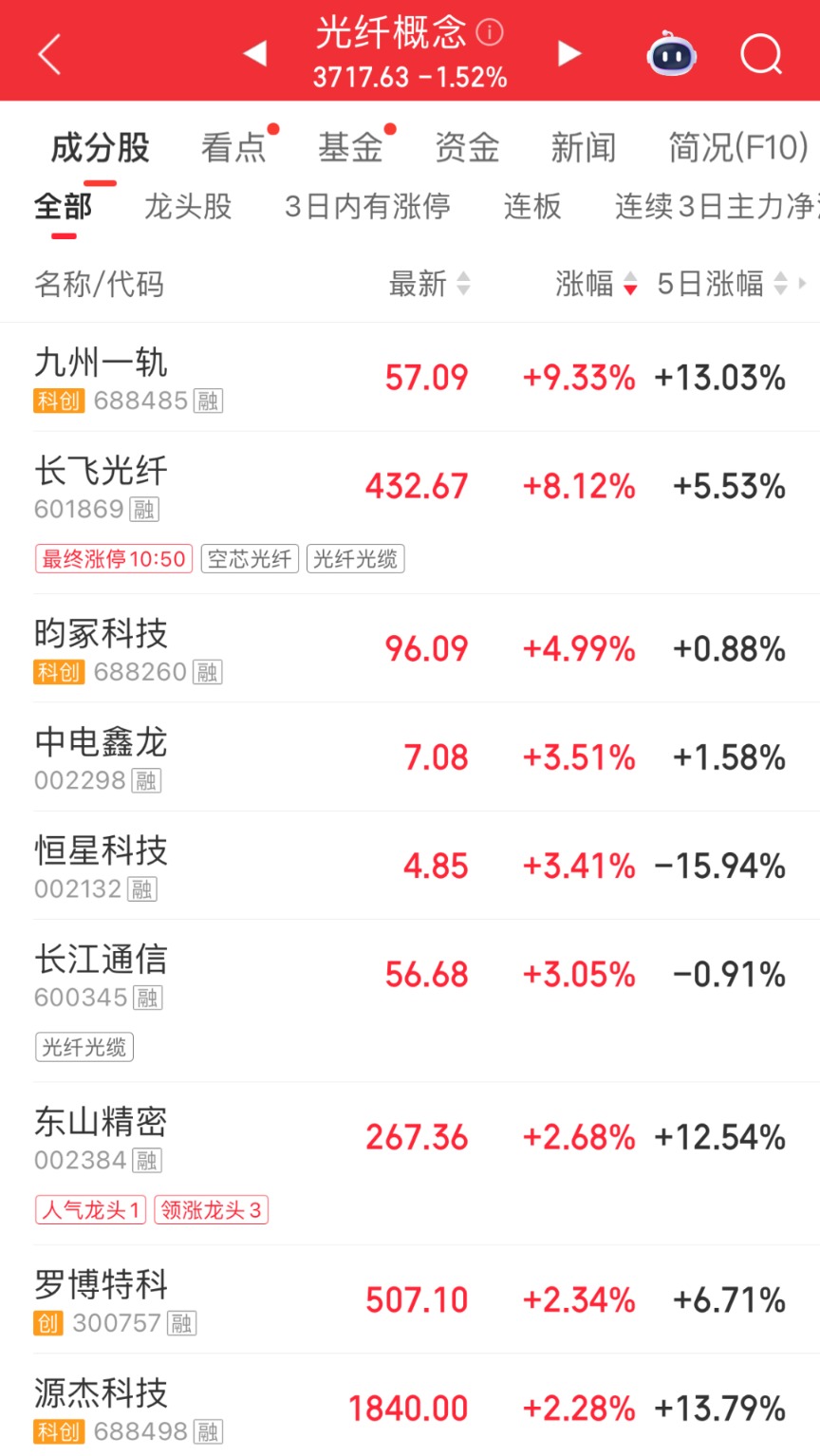View 东山精密 stock details

click(410, 1164)
